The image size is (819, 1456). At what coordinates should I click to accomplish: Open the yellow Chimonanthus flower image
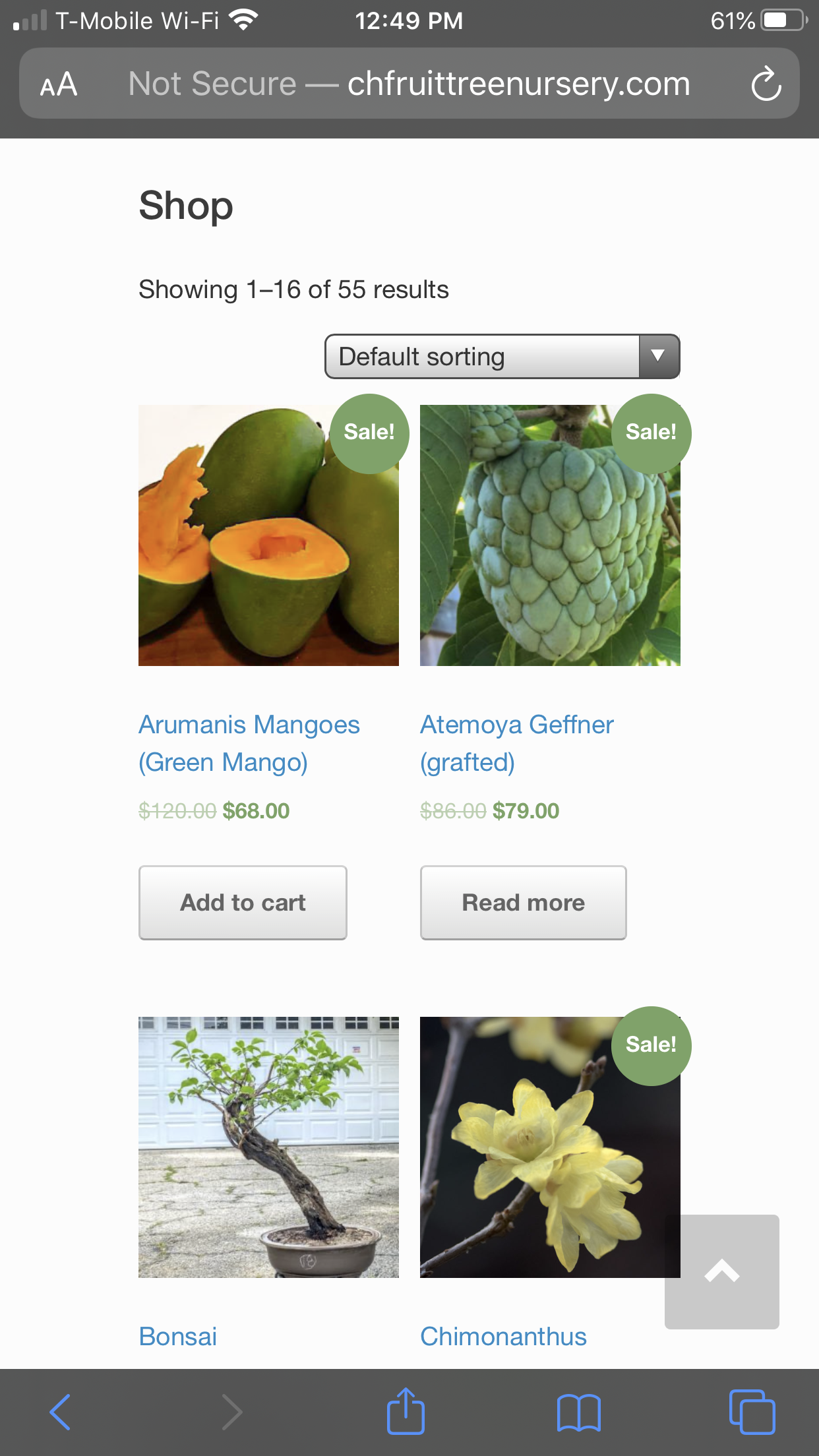(541, 1147)
